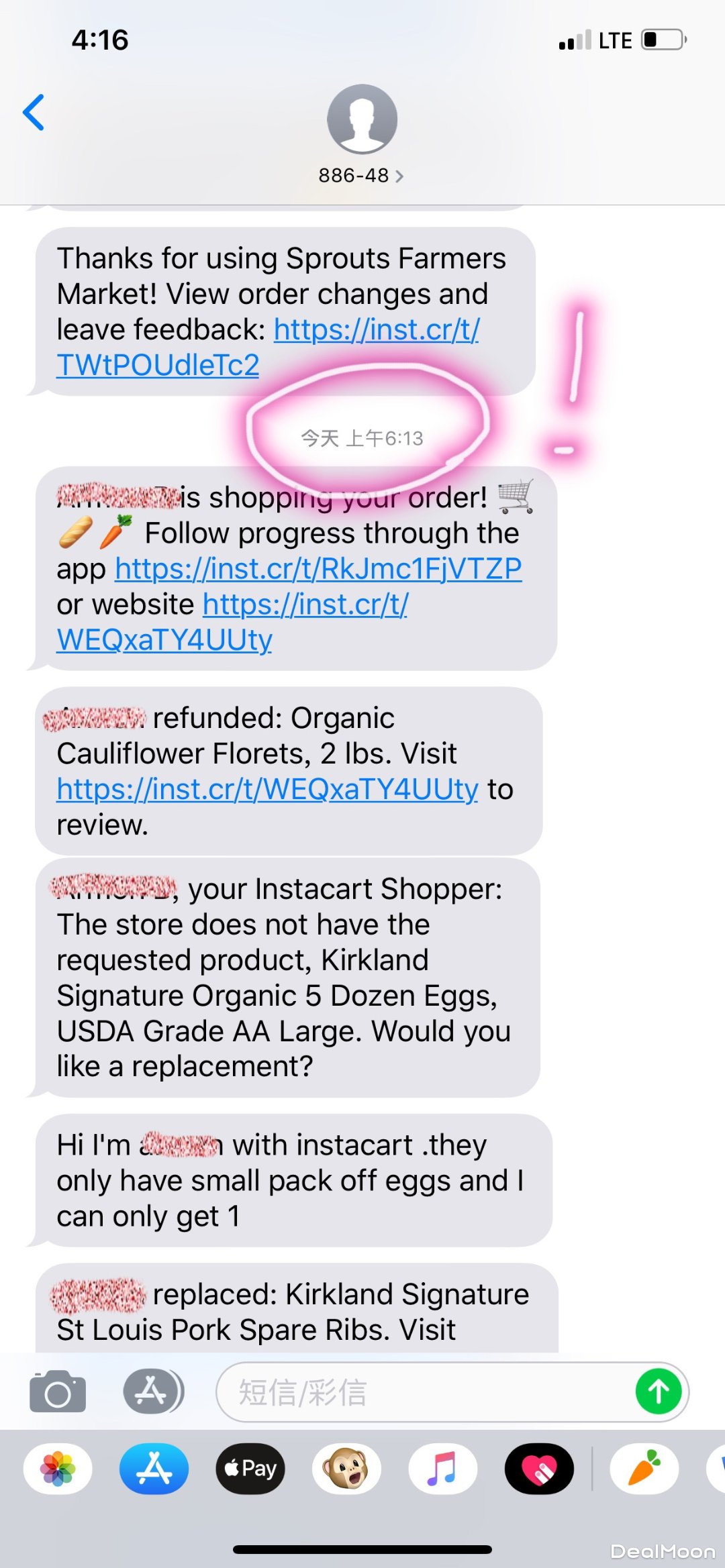
Task: Open the camera to attach a photo
Action: point(58,1392)
